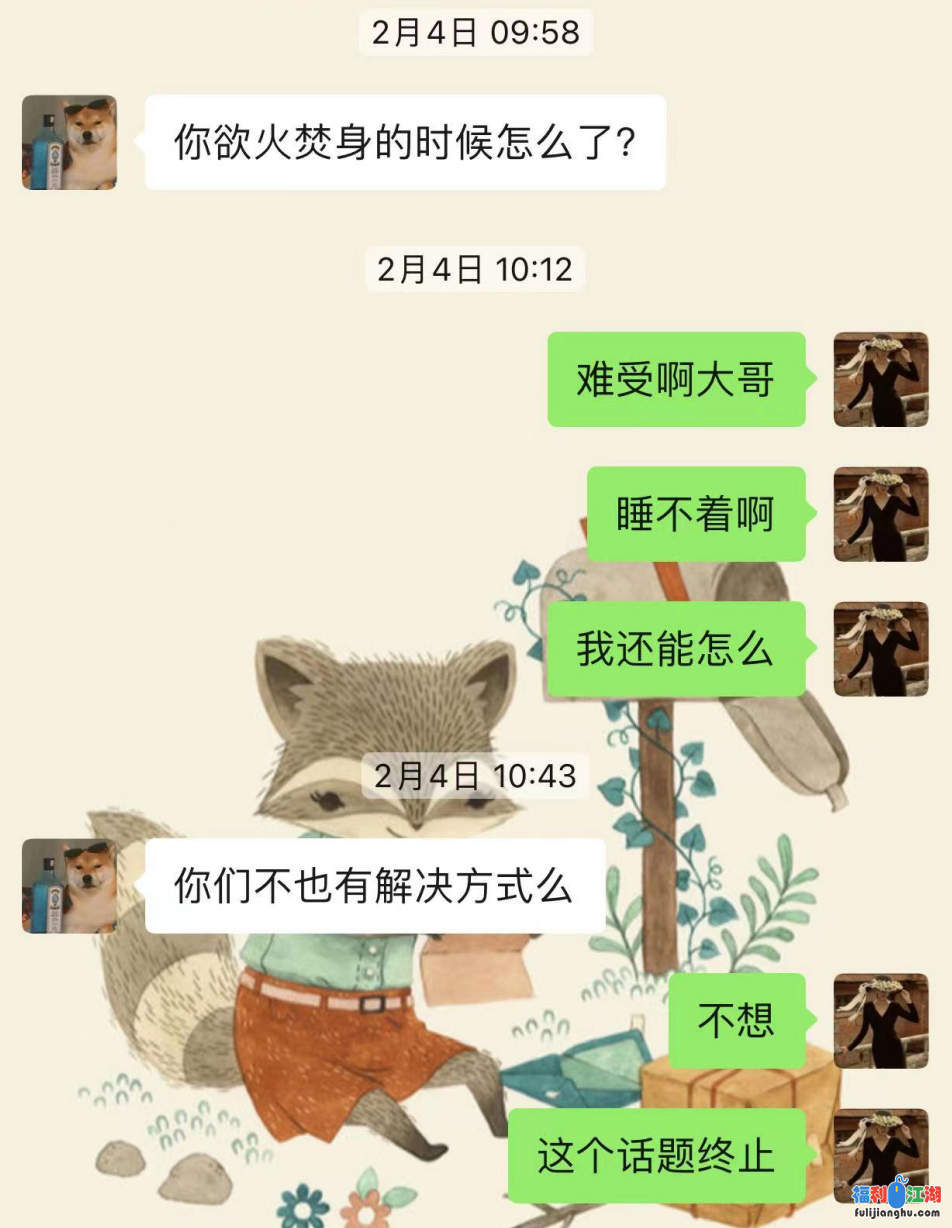The height and width of the screenshot is (1228, 952).
Task: Tap the avatar next to "不想"
Action: pos(881,1021)
